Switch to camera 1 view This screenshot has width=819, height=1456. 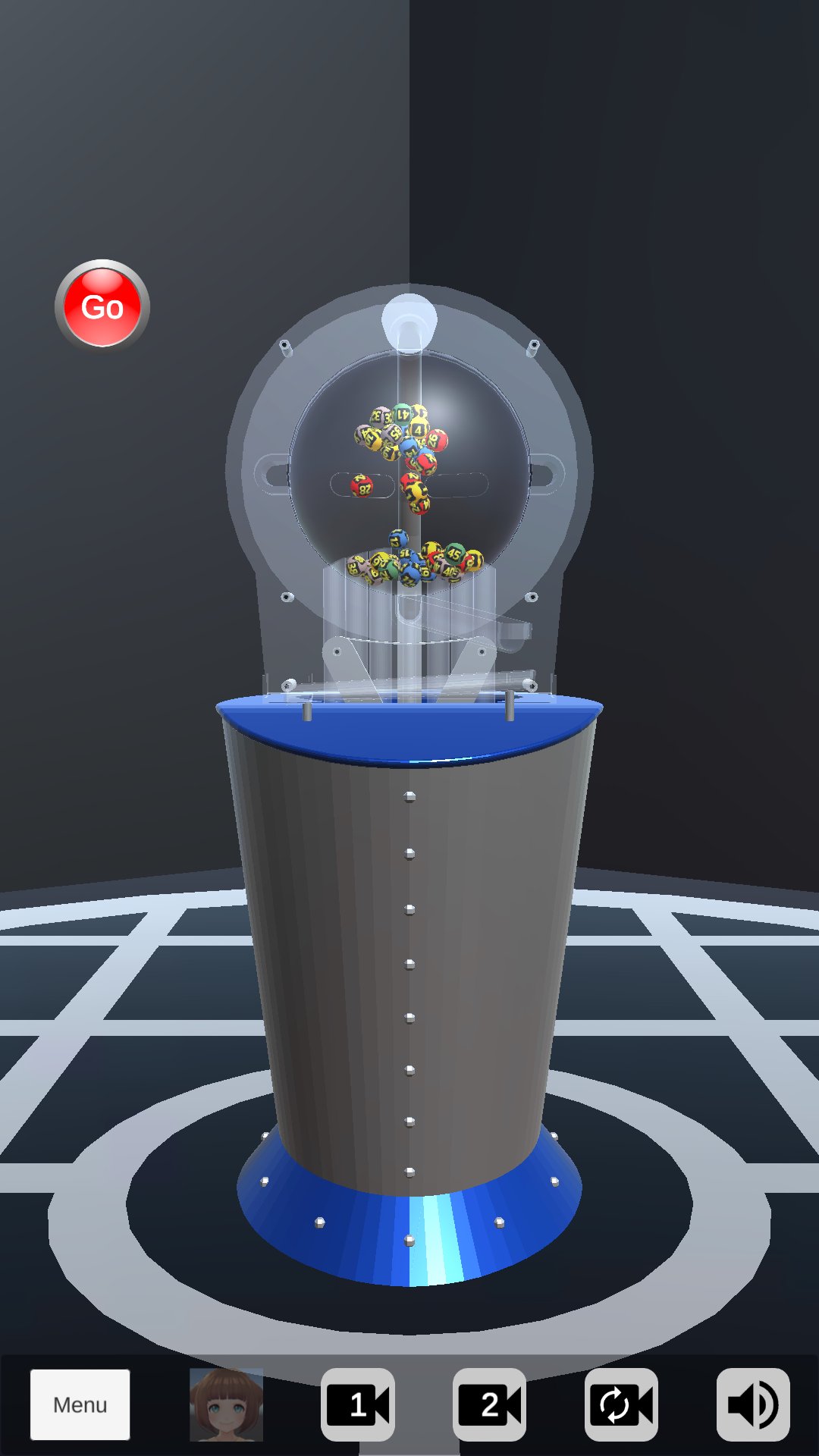[357, 1404]
